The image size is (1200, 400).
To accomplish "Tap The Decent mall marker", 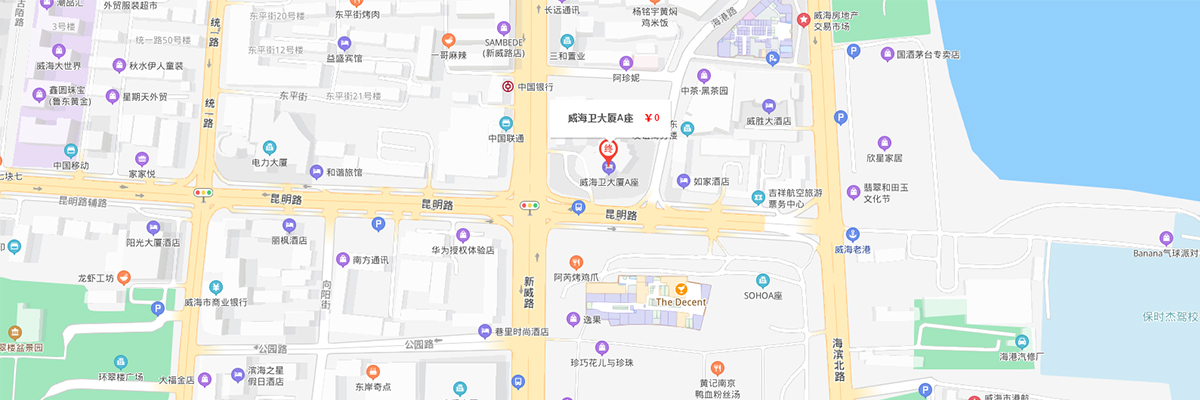I will pos(681,288).
